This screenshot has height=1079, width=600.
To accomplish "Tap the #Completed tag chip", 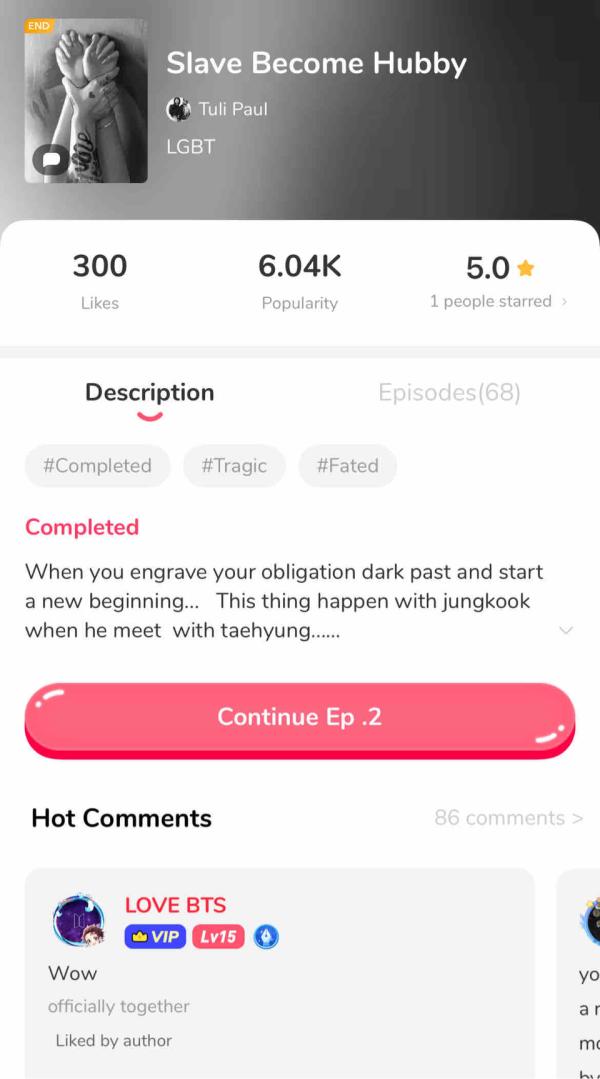I will click(x=97, y=466).
